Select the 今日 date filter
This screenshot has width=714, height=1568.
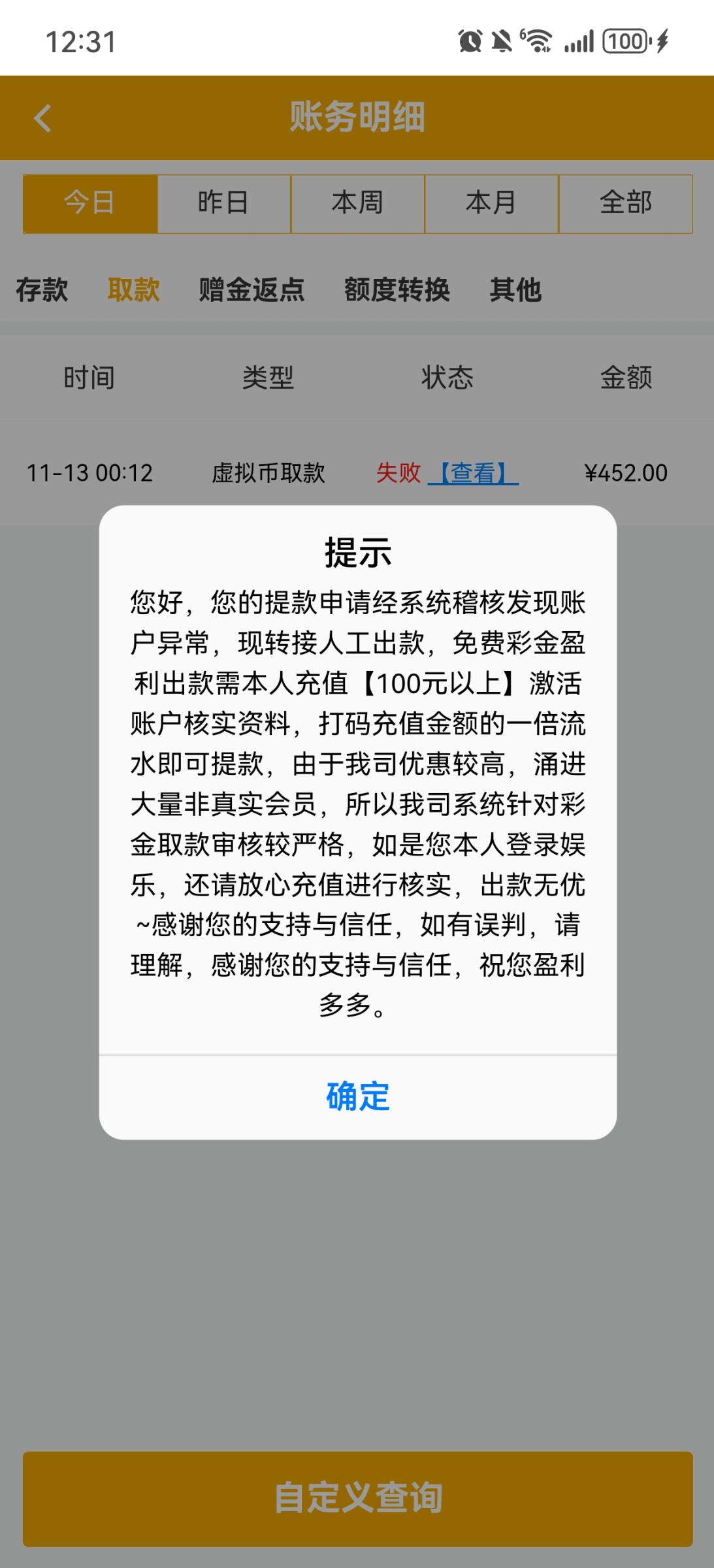click(x=90, y=203)
